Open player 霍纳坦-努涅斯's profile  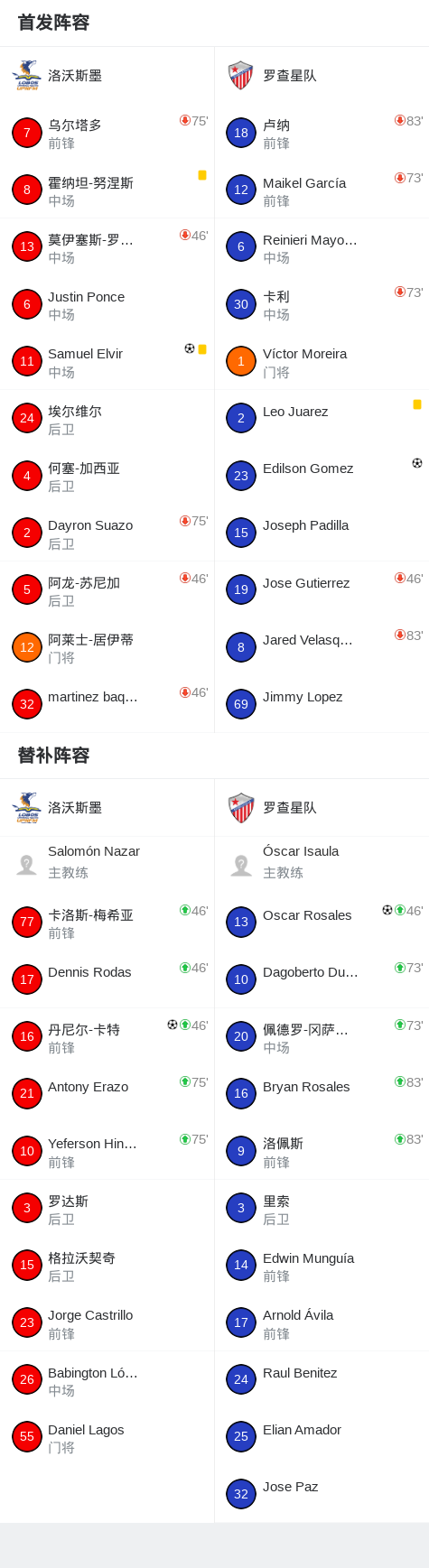(107, 190)
